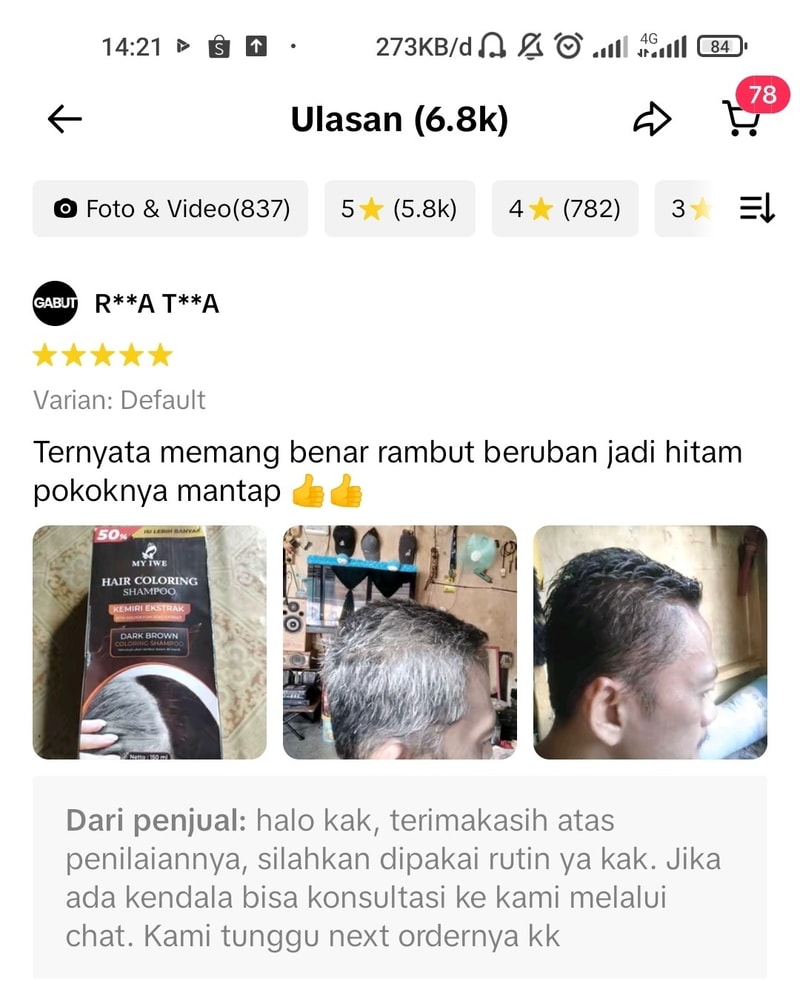The image size is (800, 987).
Task: Go back using the arrow icon
Action: tap(65, 120)
